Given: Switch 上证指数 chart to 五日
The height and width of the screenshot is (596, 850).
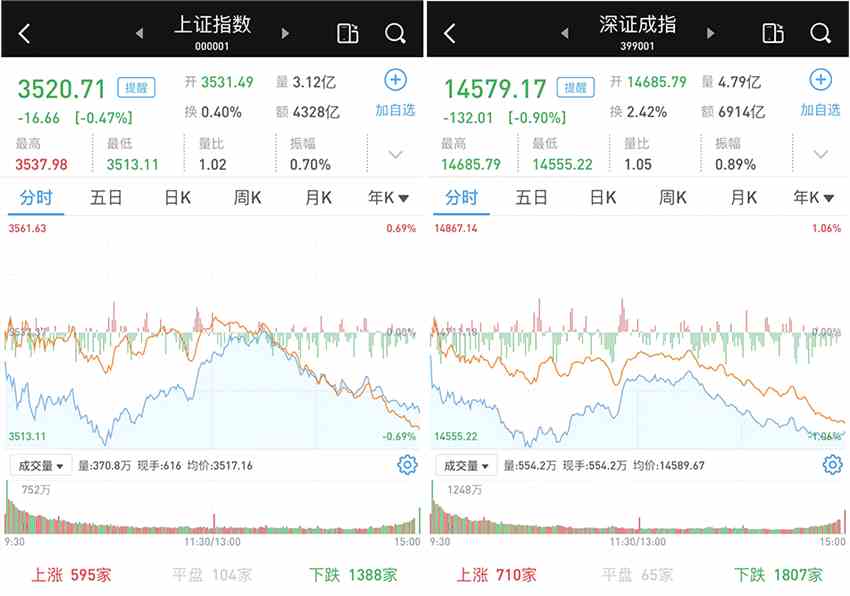Looking at the screenshot, I should 106,198.
